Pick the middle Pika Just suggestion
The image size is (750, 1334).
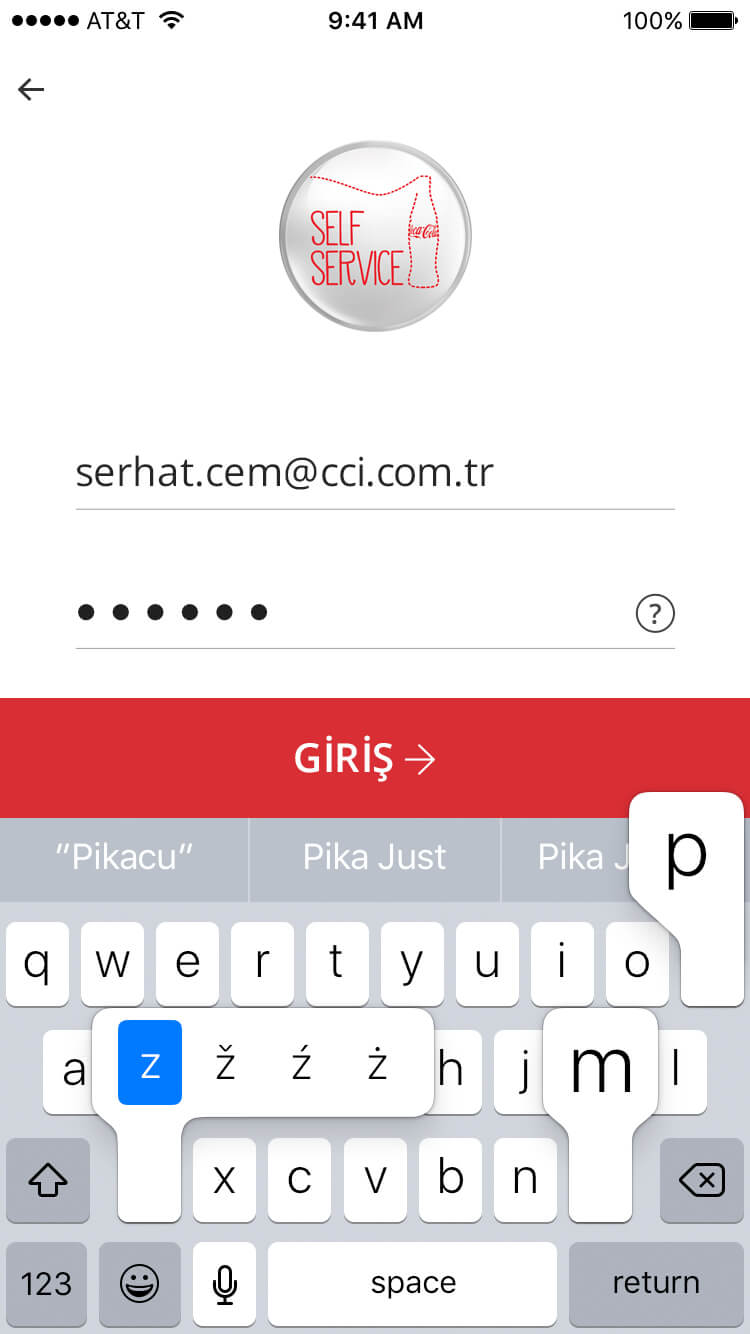(375, 857)
